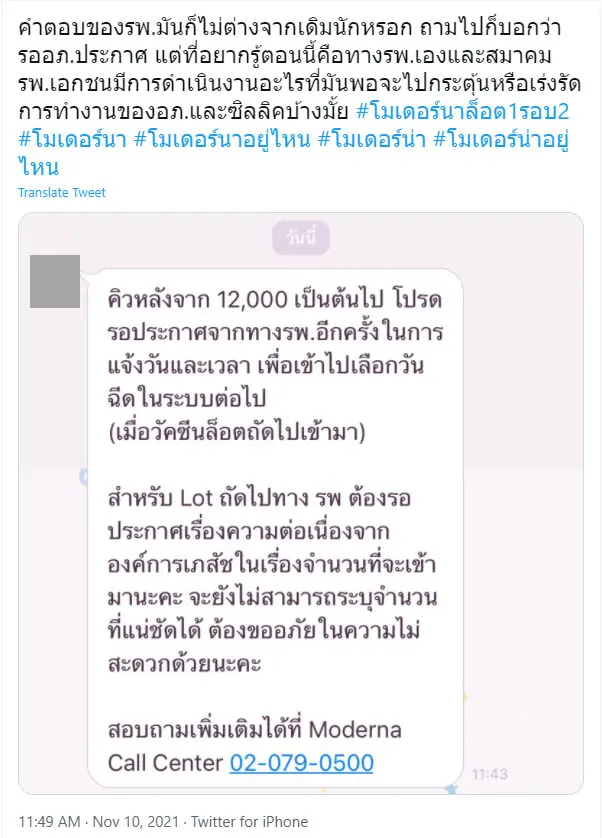Open hashtag #โมเดอร์นาล็อต1รอบ2
The width and height of the screenshot is (602, 838).
(468, 109)
